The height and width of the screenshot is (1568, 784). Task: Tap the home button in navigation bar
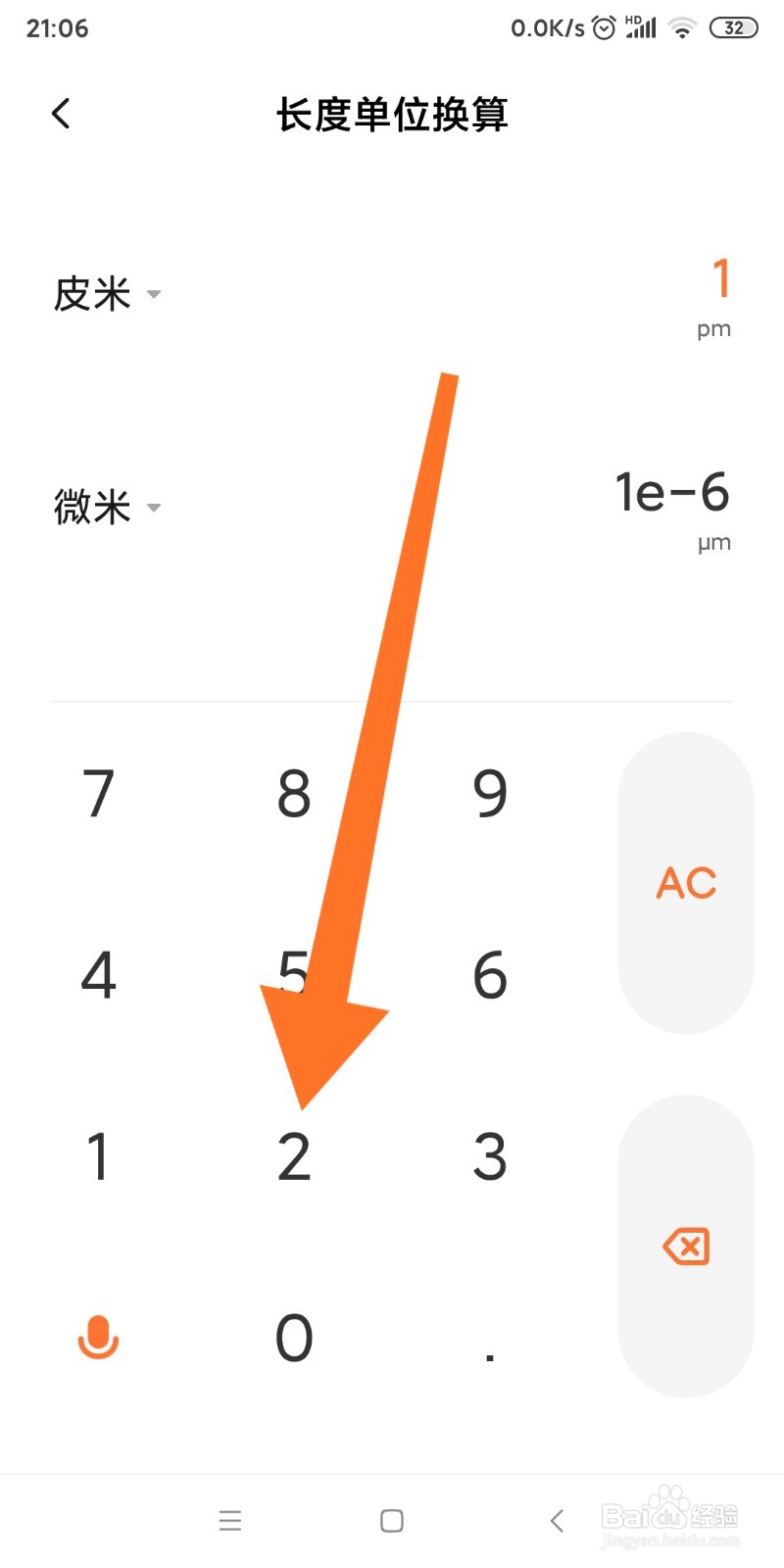click(x=390, y=1520)
